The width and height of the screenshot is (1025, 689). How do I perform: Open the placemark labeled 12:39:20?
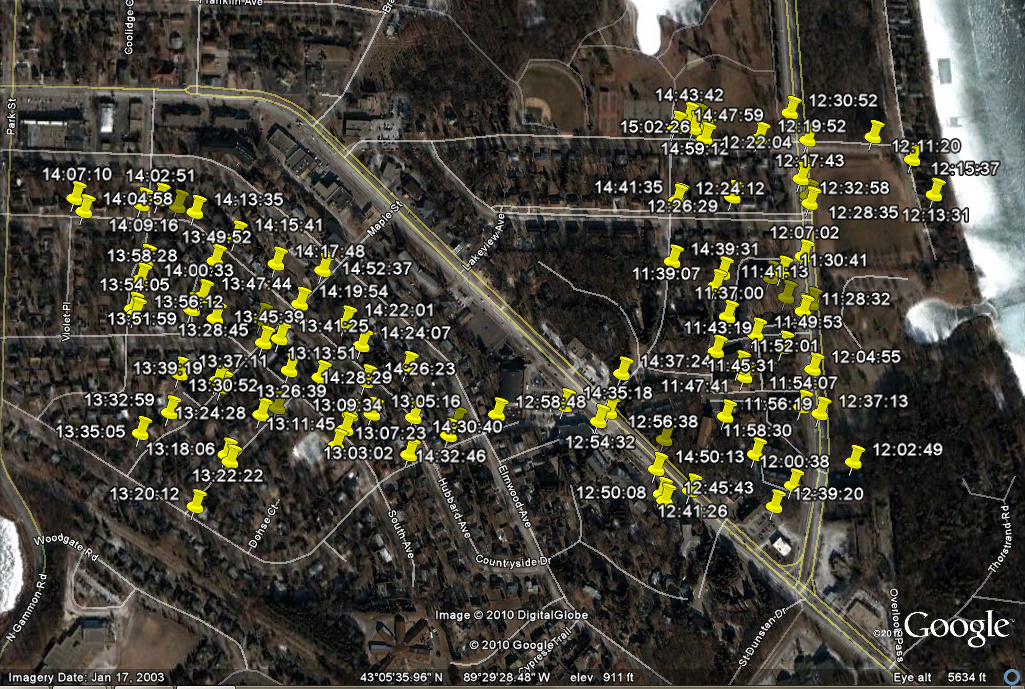tap(795, 481)
